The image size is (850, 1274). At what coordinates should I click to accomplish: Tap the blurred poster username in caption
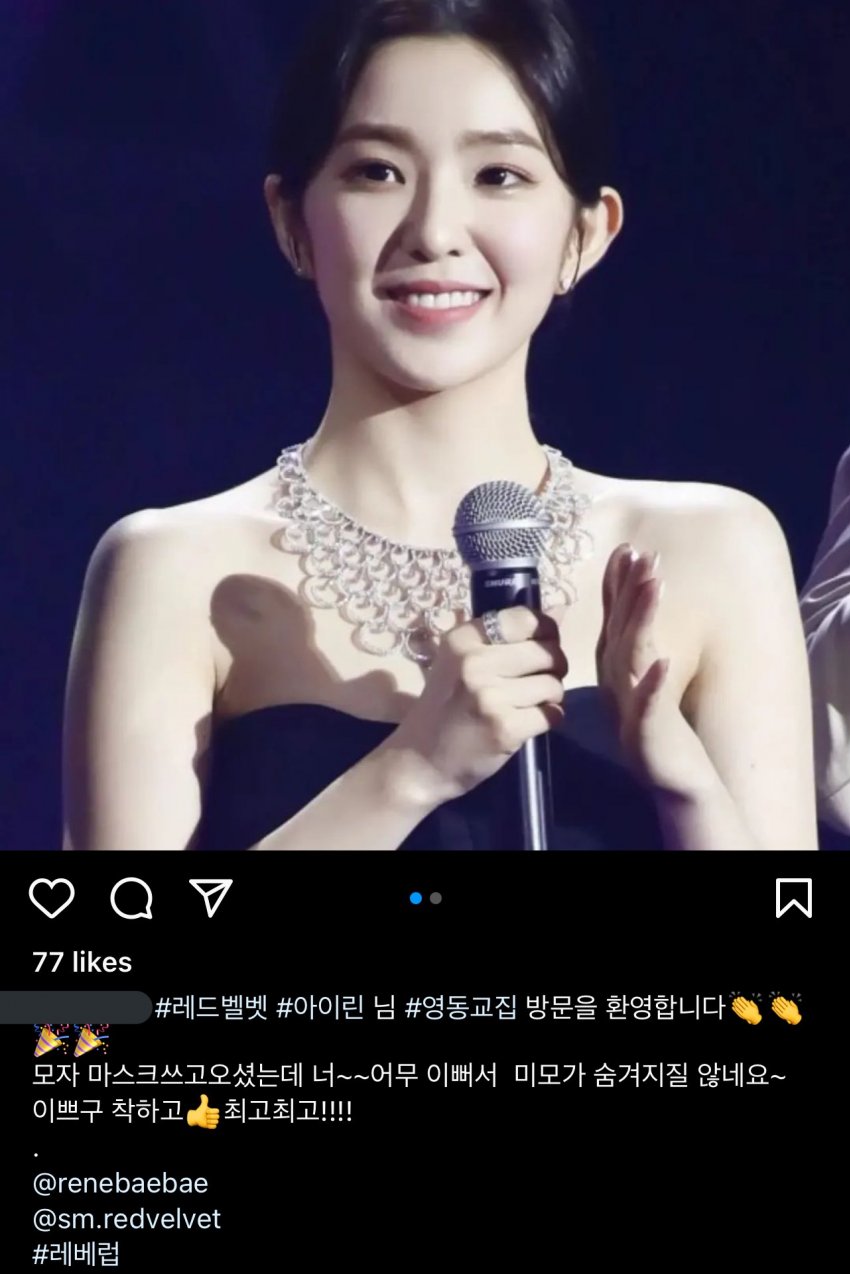tap(90, 1008)
